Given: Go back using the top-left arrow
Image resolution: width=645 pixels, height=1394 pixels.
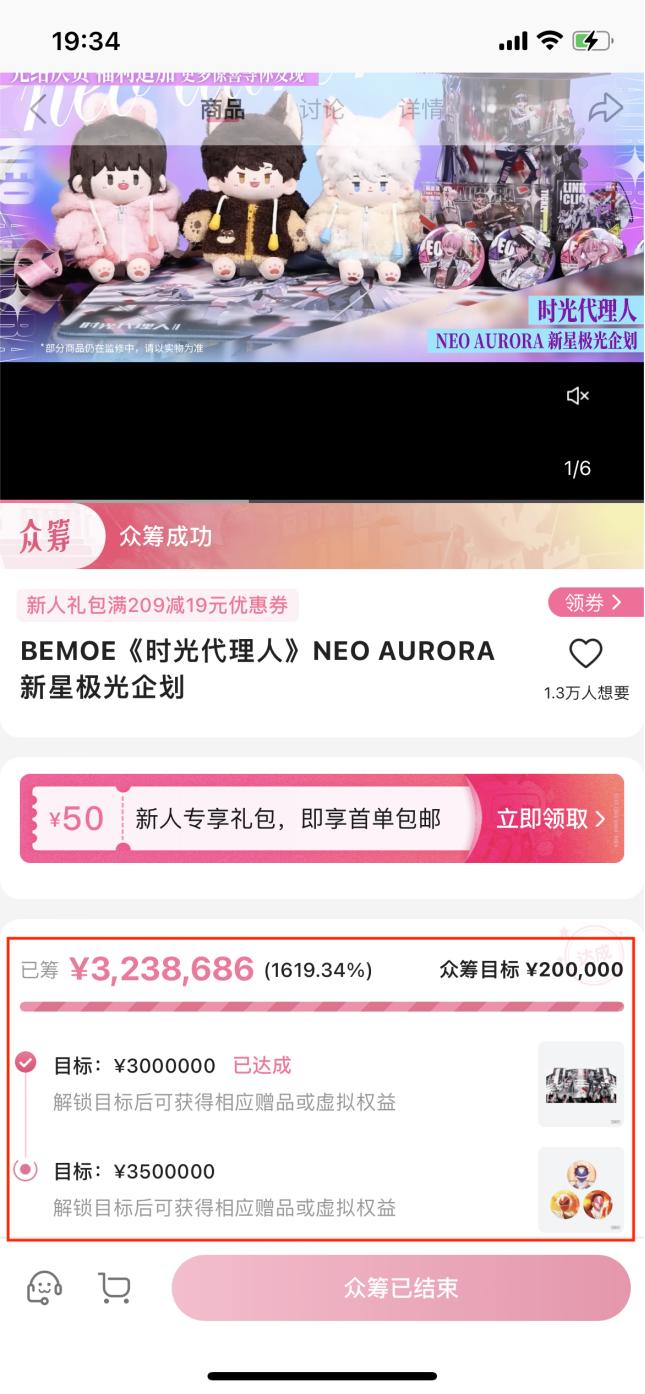Looking at the screenshot, I should (x=37, y=110).
